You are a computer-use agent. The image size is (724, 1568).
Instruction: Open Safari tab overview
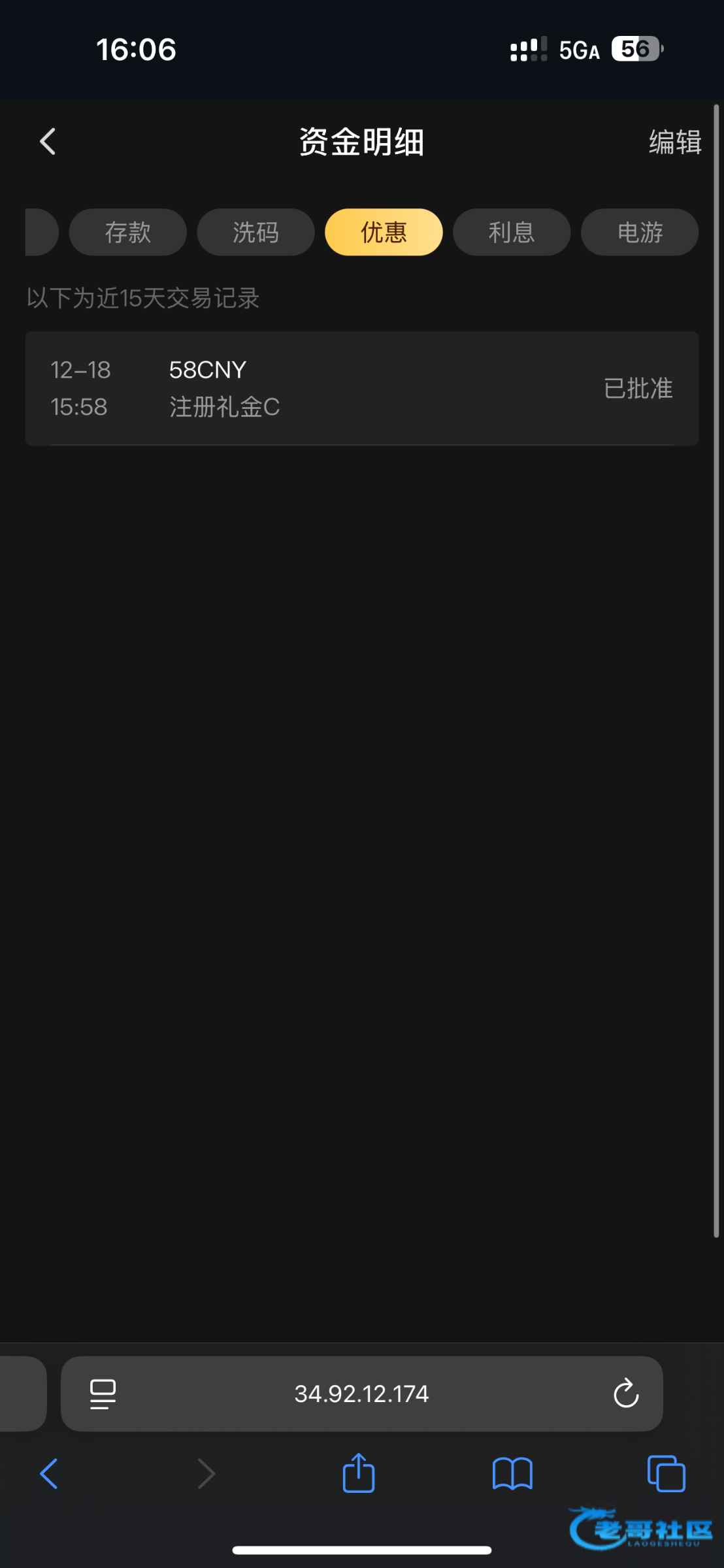click(x=666, y=1473)
